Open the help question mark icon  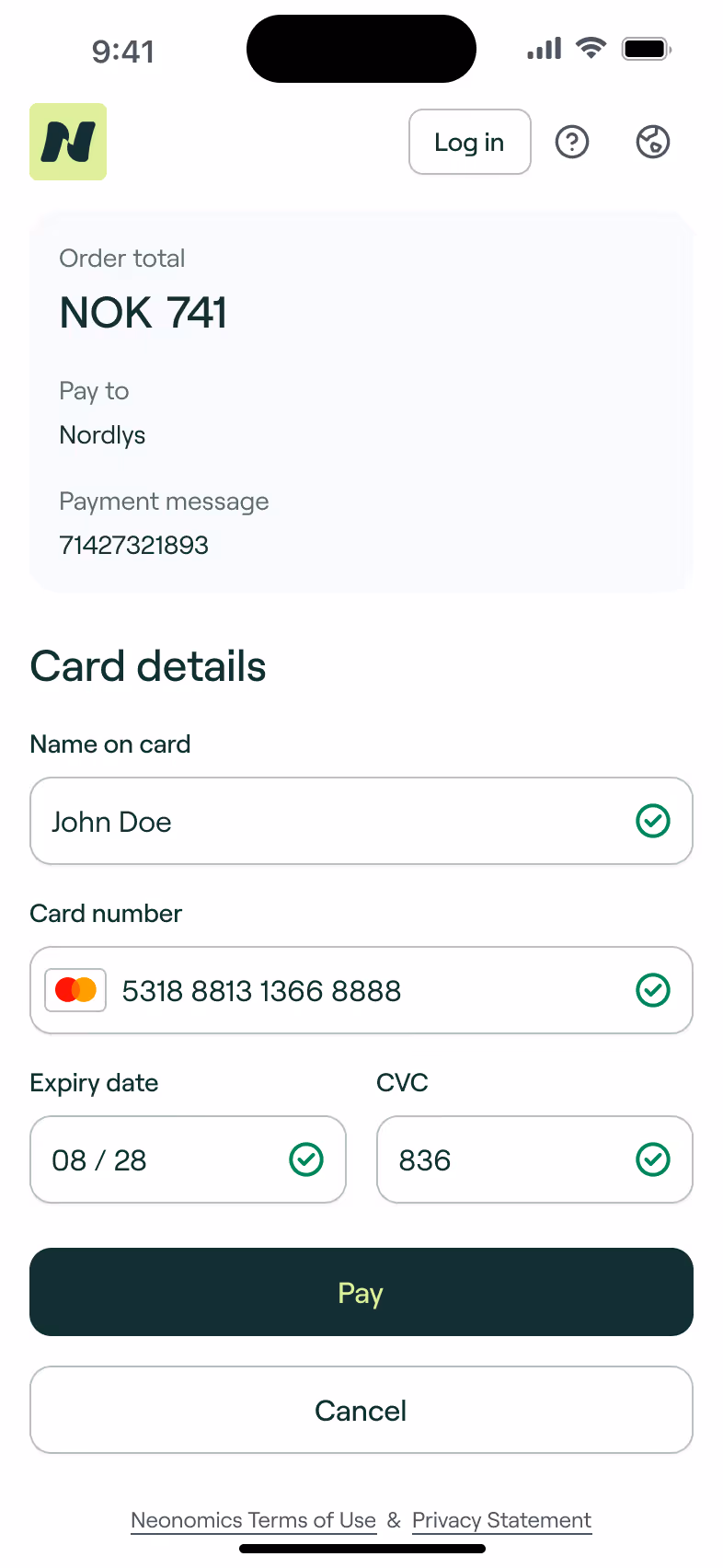click(572, 142)
